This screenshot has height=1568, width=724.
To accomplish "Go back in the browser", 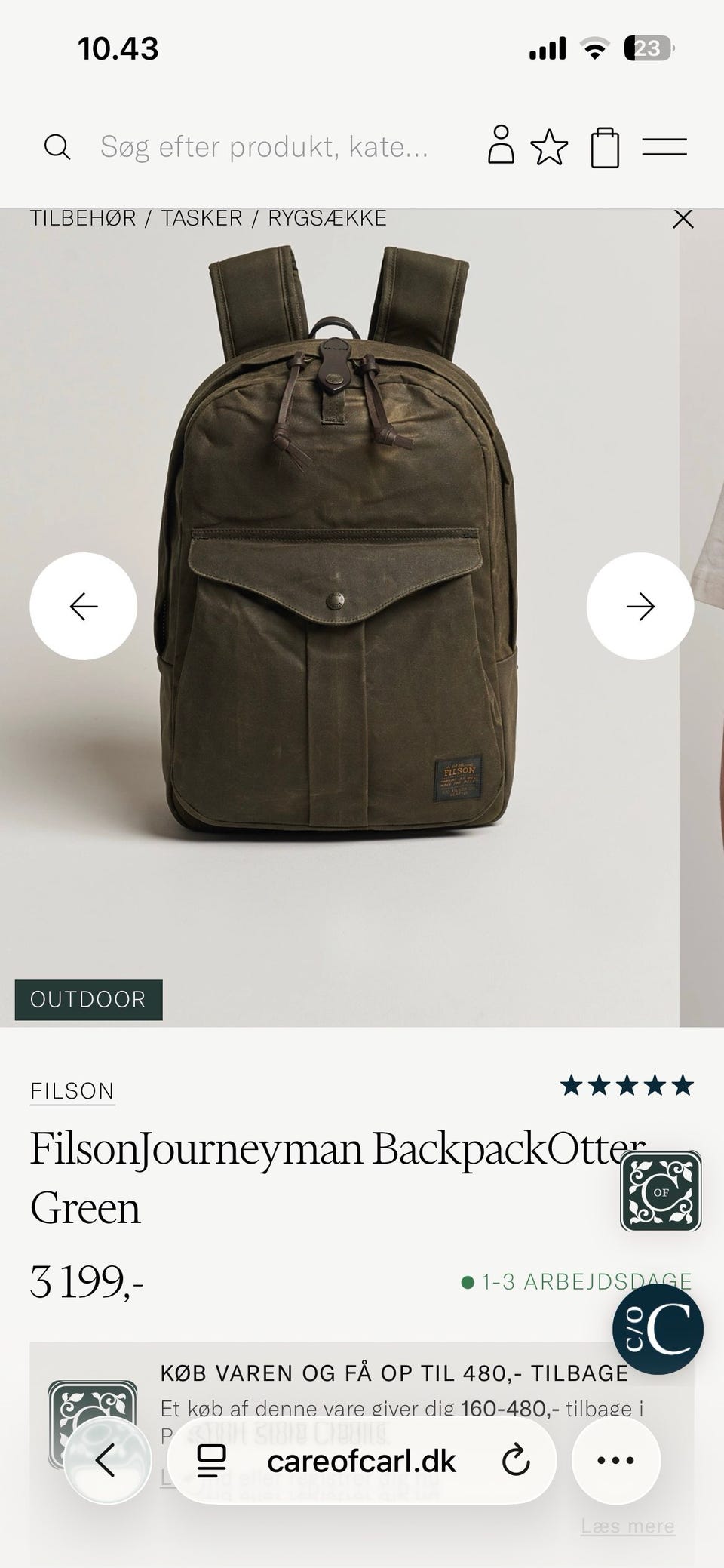I will click(107, 1461).
